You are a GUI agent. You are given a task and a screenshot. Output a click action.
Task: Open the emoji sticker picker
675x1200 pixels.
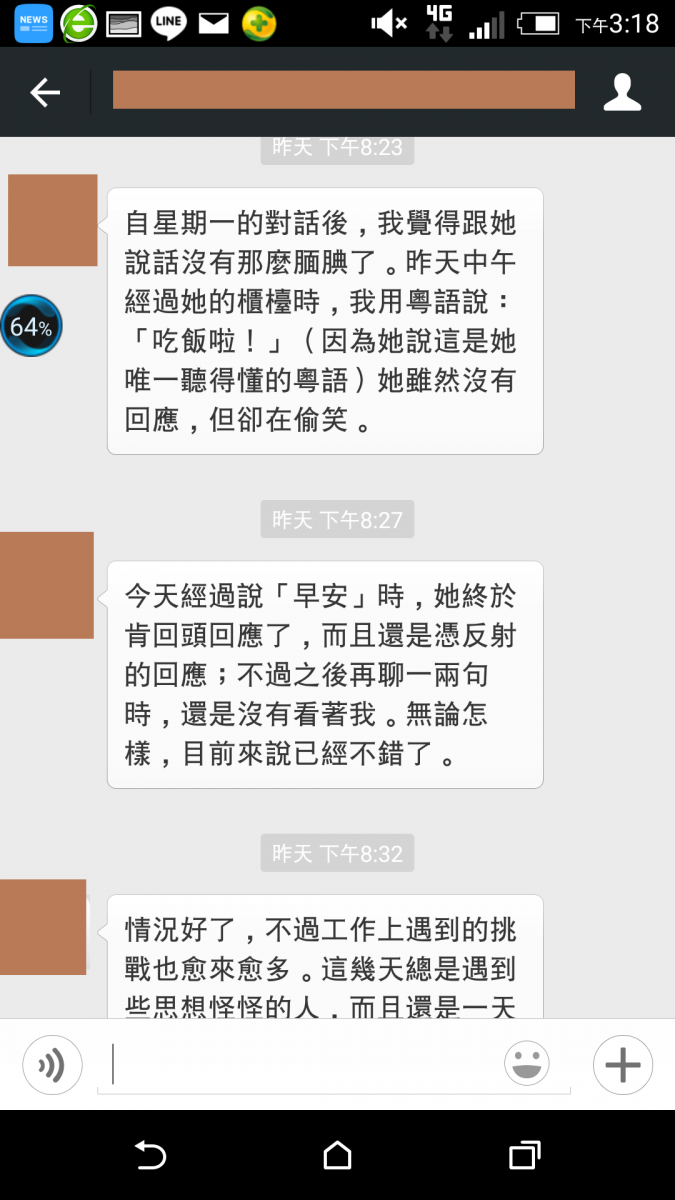click(527, 1064)
